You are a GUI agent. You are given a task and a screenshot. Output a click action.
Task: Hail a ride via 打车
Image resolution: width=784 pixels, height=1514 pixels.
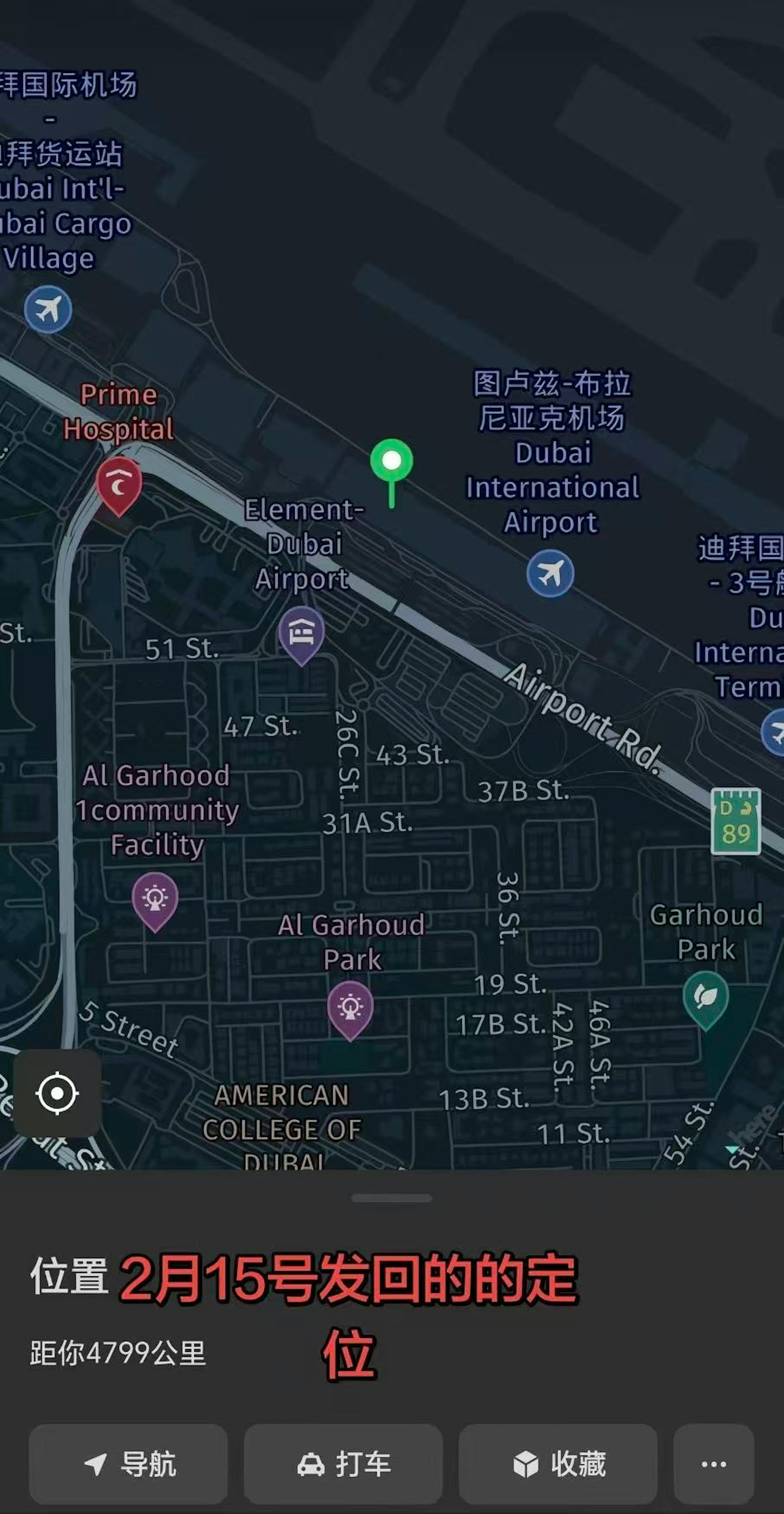click(x=343, y=1463)
